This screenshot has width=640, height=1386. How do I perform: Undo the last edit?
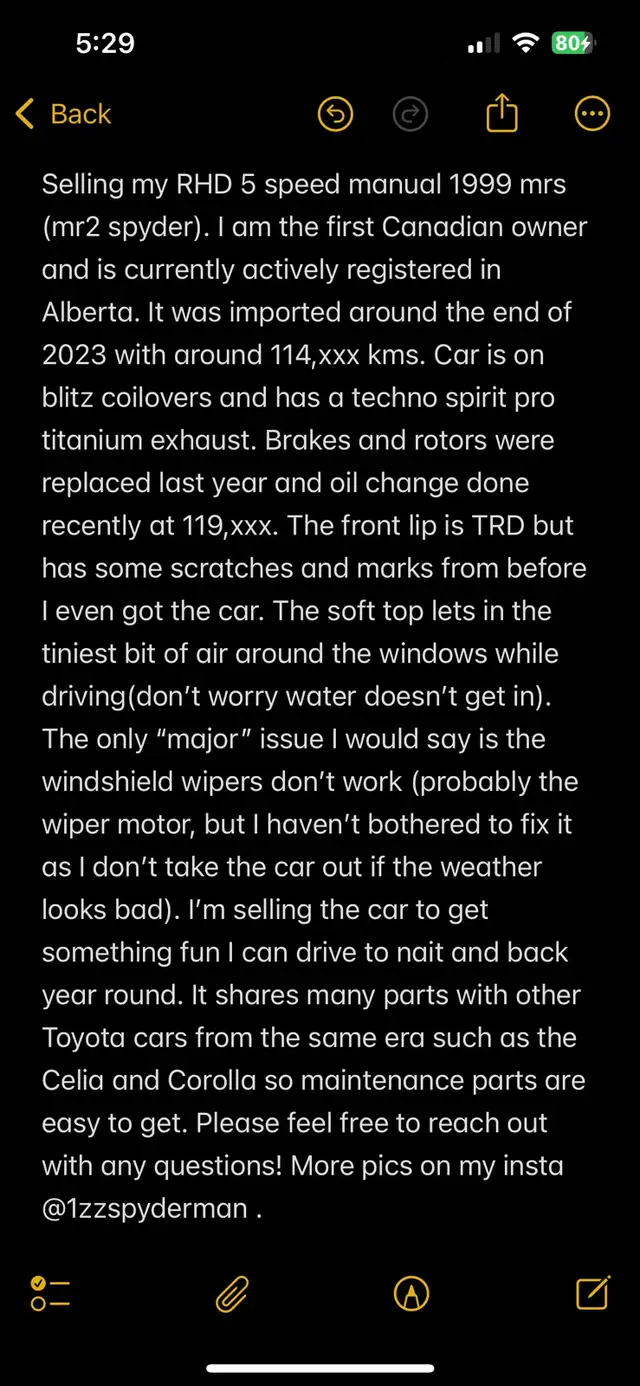pyautogui.click(x=336, y=114)
